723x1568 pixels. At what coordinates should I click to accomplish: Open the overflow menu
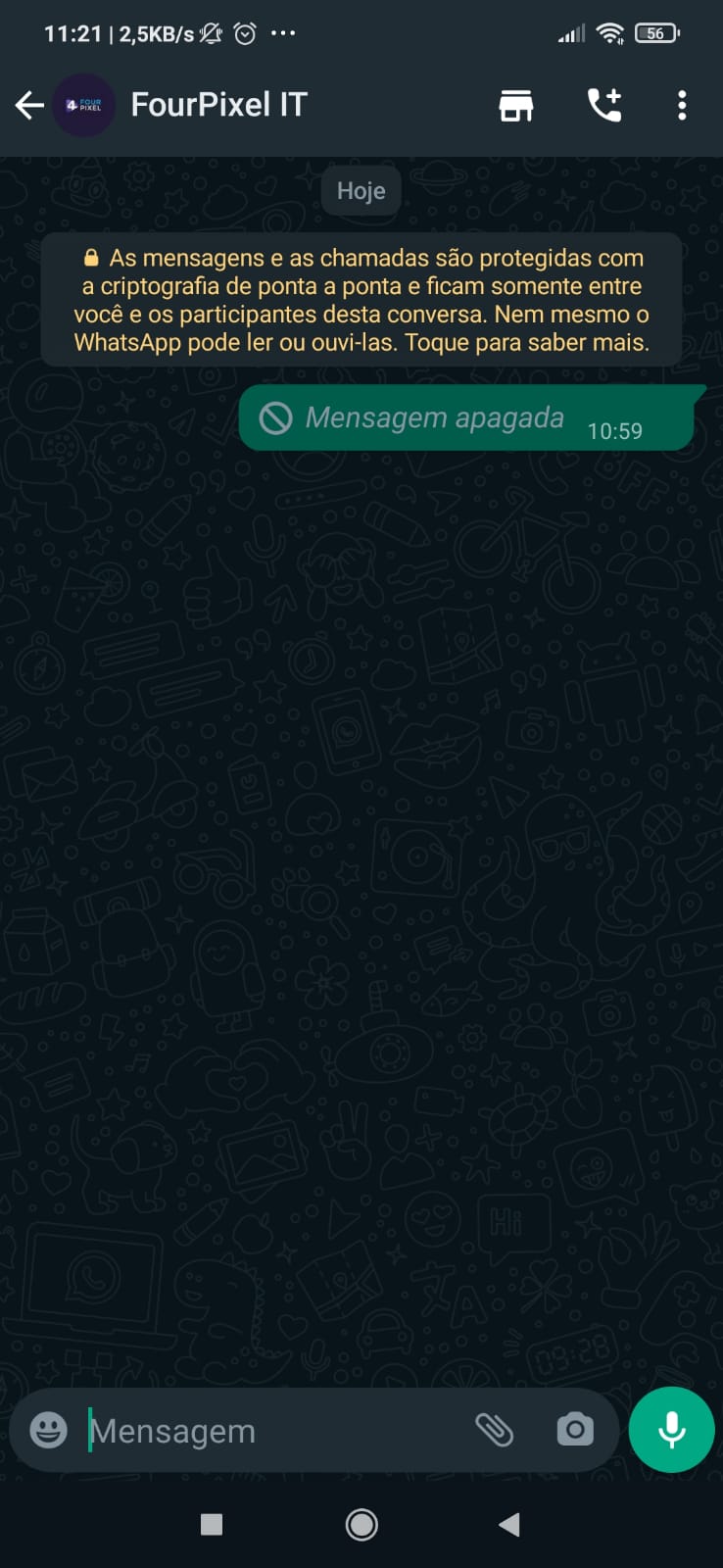click(682, 105)
